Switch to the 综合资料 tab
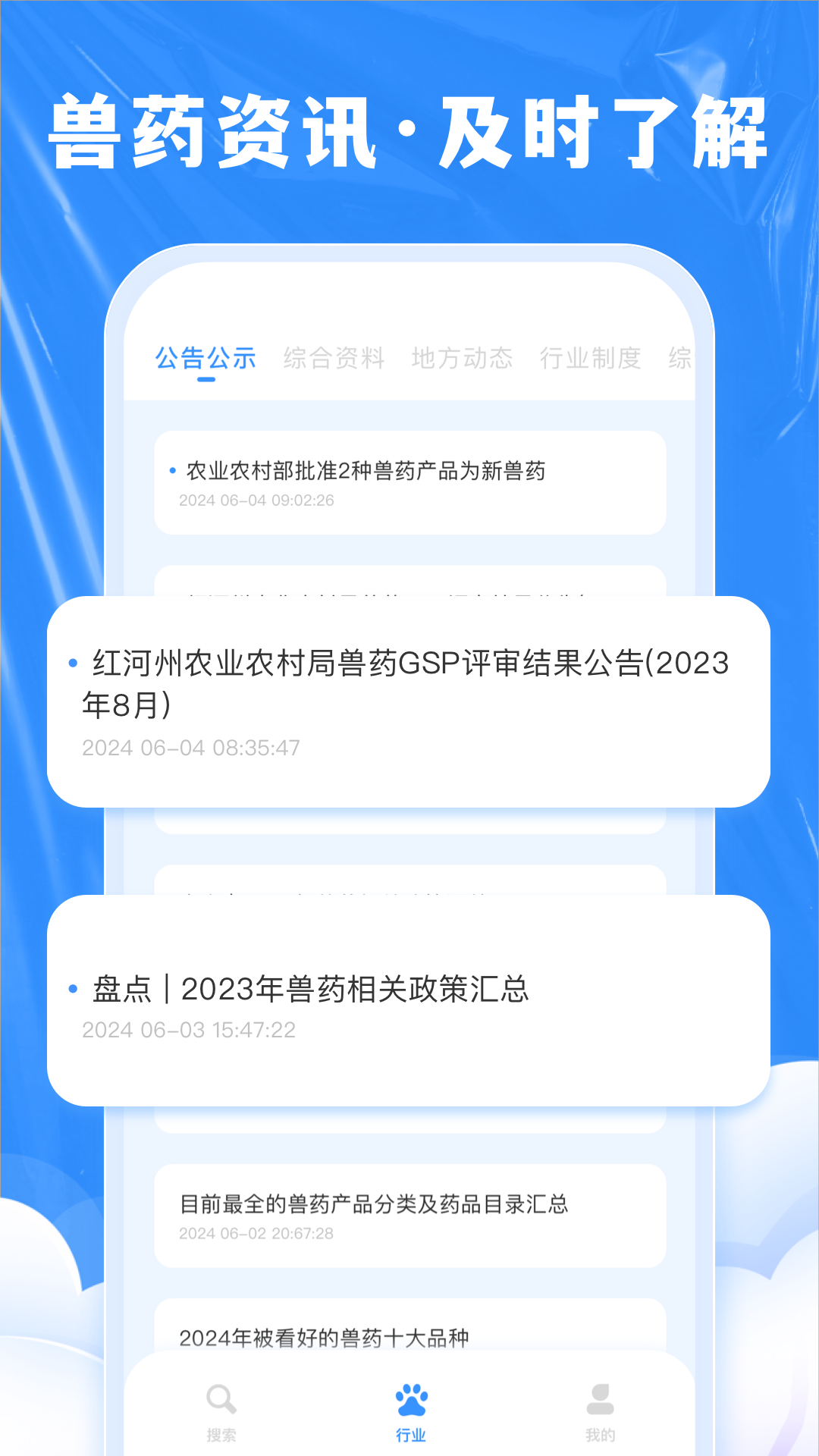The image size is (819, 1456). [x=335, y=359]
